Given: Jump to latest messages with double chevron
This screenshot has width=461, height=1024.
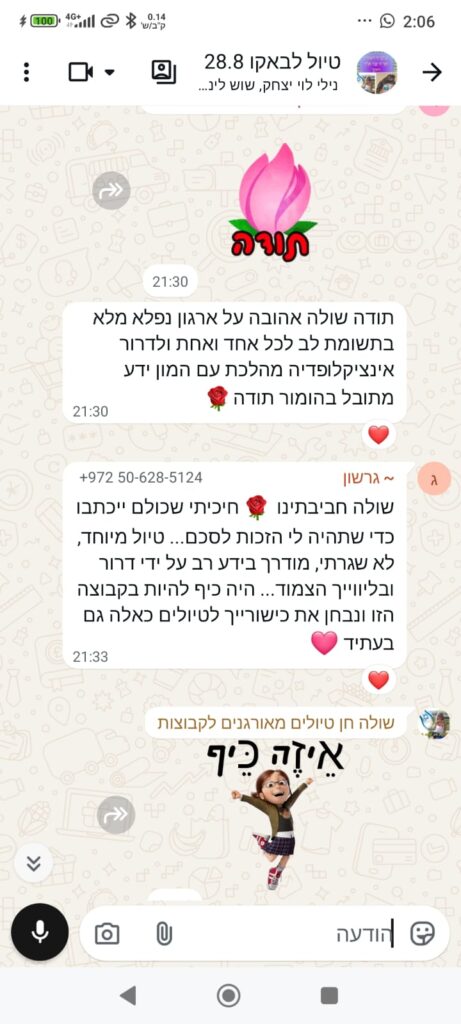Looking at the screenshot, I should [33, 863].
